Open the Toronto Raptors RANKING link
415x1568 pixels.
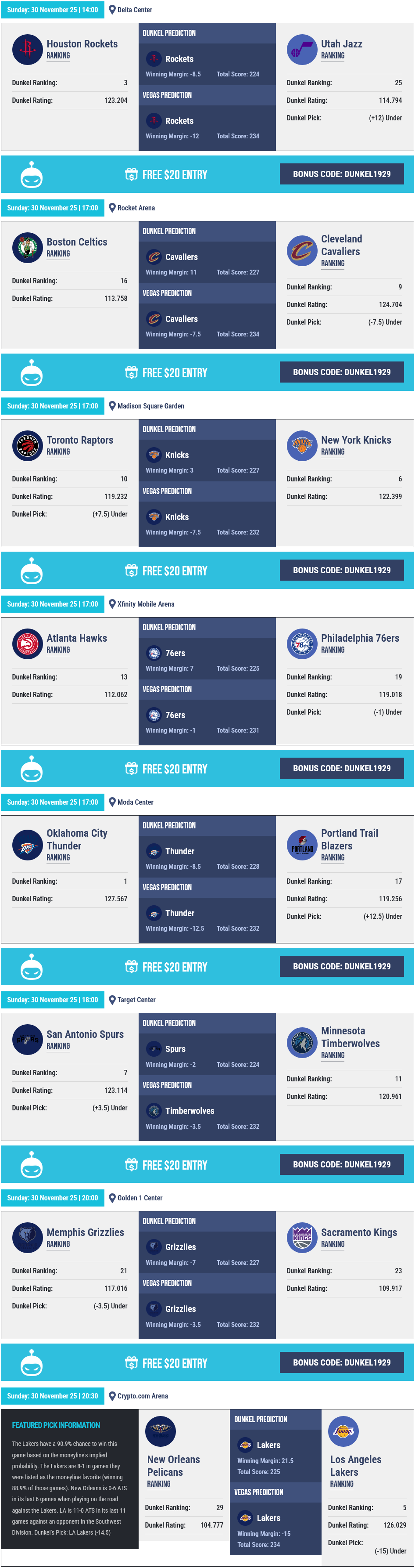pyautogui.click(x=58, y=452)
